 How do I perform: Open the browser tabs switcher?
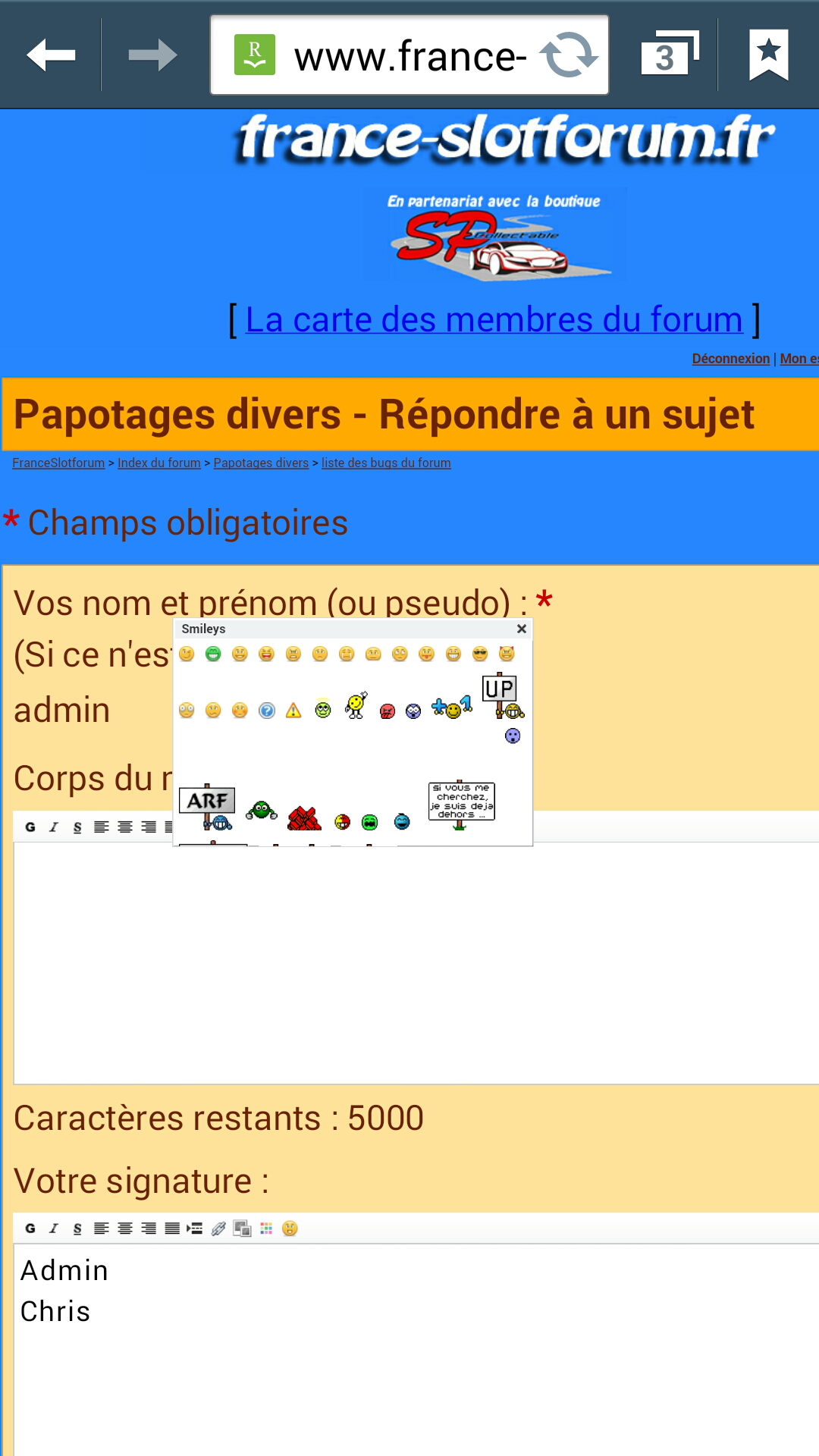667,54
